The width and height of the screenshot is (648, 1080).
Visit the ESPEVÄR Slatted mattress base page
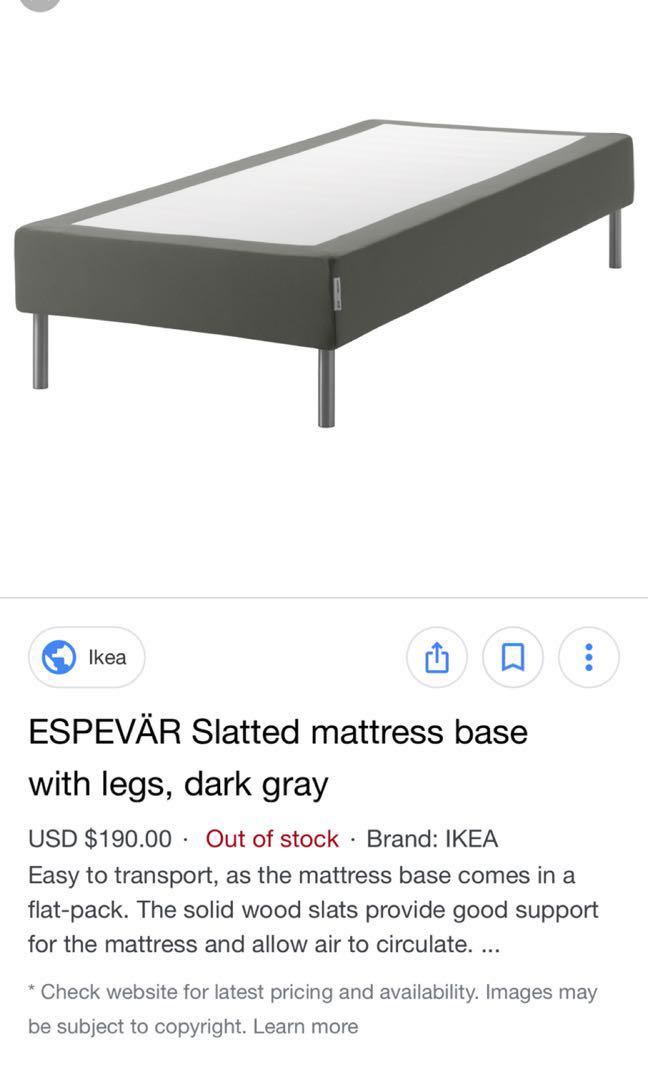click(277, 757)
